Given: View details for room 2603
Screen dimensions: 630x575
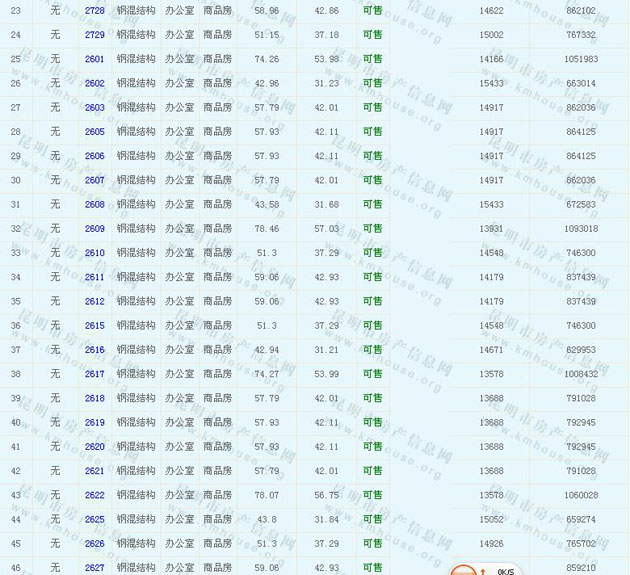Looking at the screenshot, I should [x=95, y=108].
